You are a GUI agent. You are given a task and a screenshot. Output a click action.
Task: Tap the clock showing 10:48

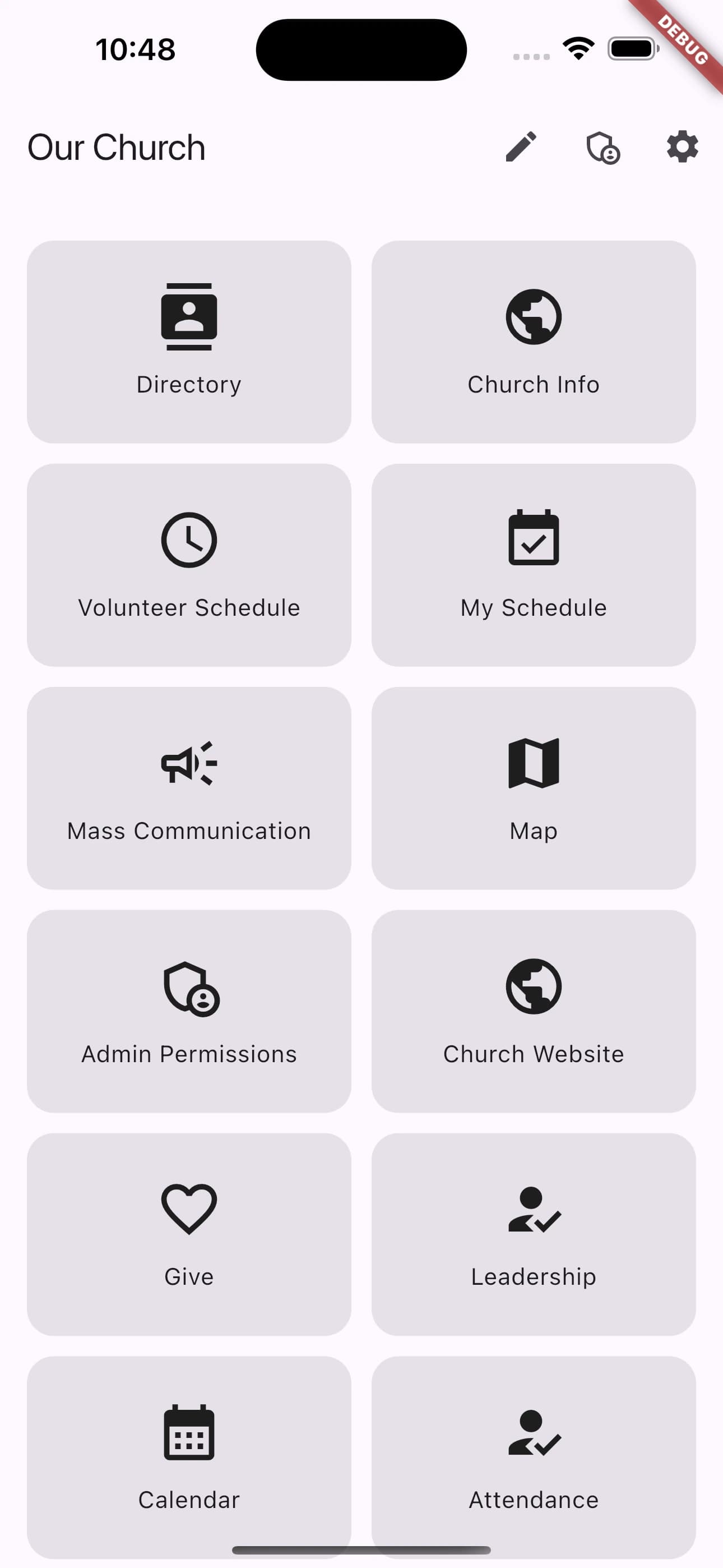[x=136, y=49]
